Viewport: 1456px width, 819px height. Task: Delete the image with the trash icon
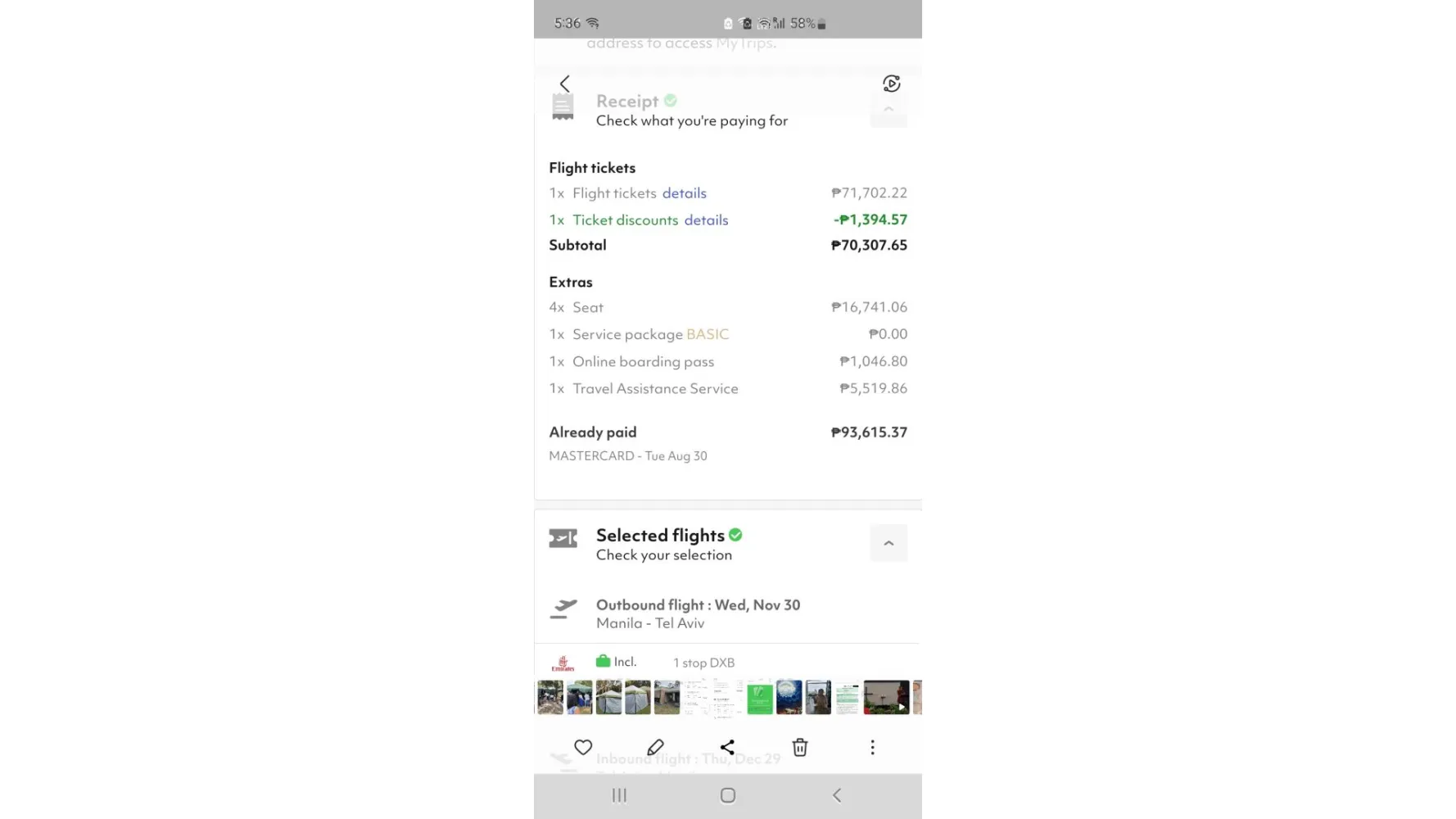click(x=800, y=747)
